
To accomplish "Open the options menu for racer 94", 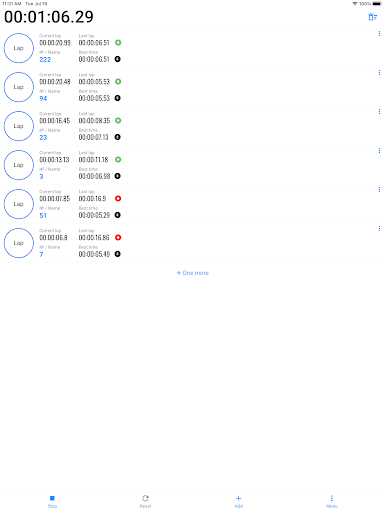I will pos(379,73).
